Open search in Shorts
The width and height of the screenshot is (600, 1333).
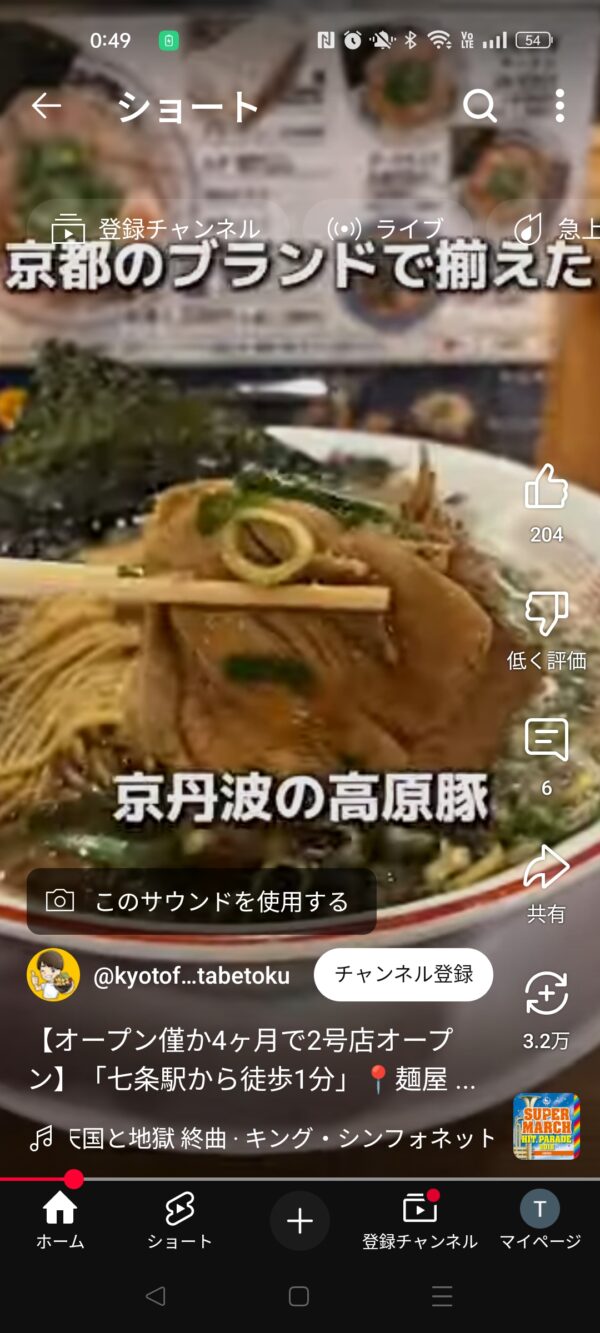click(479, 106)
